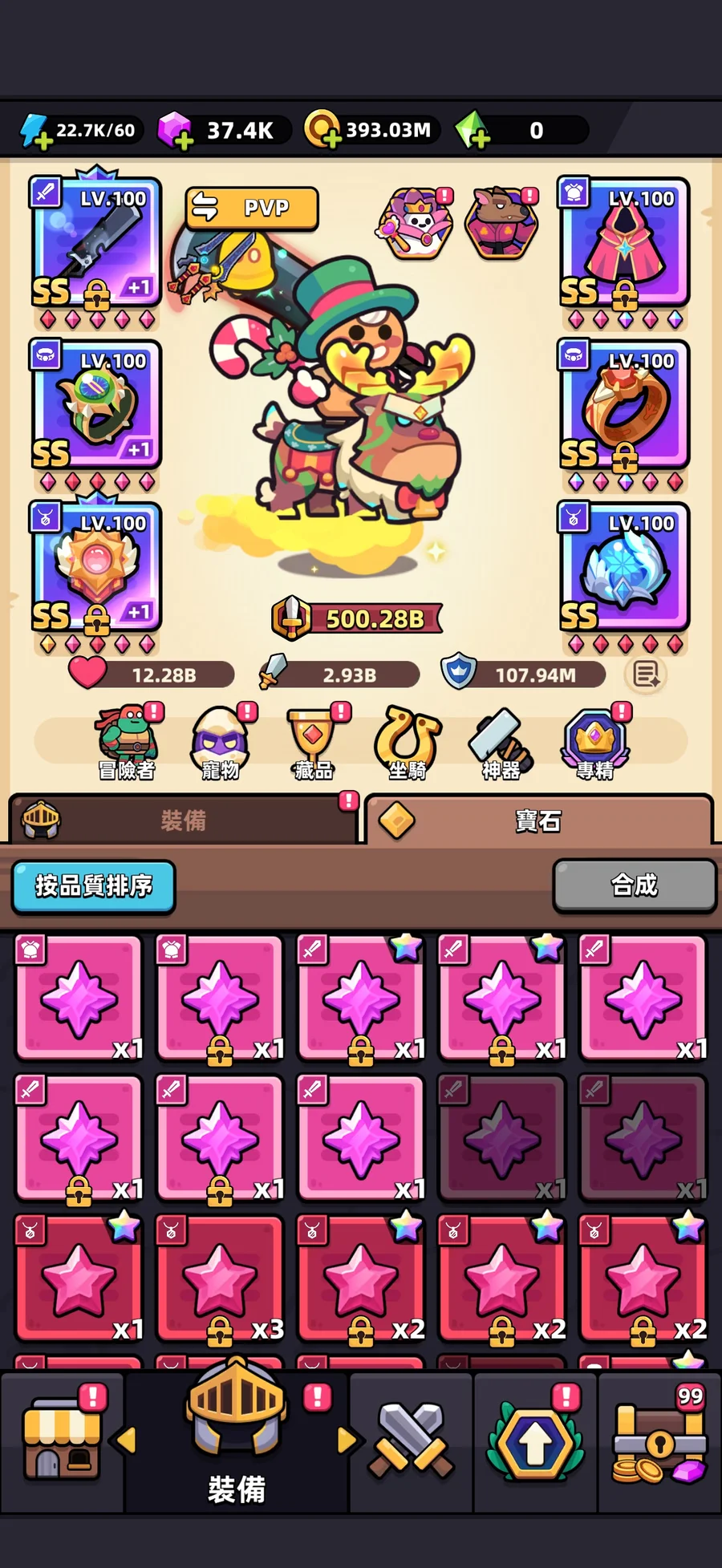Select the red star gem with x3
The width and height of the screenshot is (722, 1568).
point(220,1279)
